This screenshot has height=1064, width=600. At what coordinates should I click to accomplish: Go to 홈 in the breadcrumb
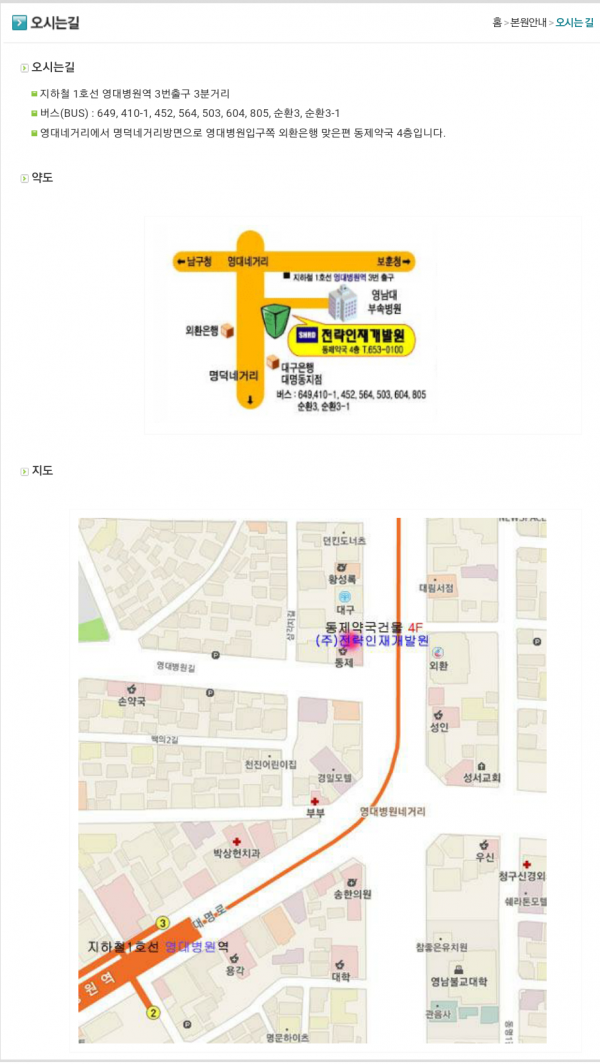pyautogui.click(x=497, y=22)
